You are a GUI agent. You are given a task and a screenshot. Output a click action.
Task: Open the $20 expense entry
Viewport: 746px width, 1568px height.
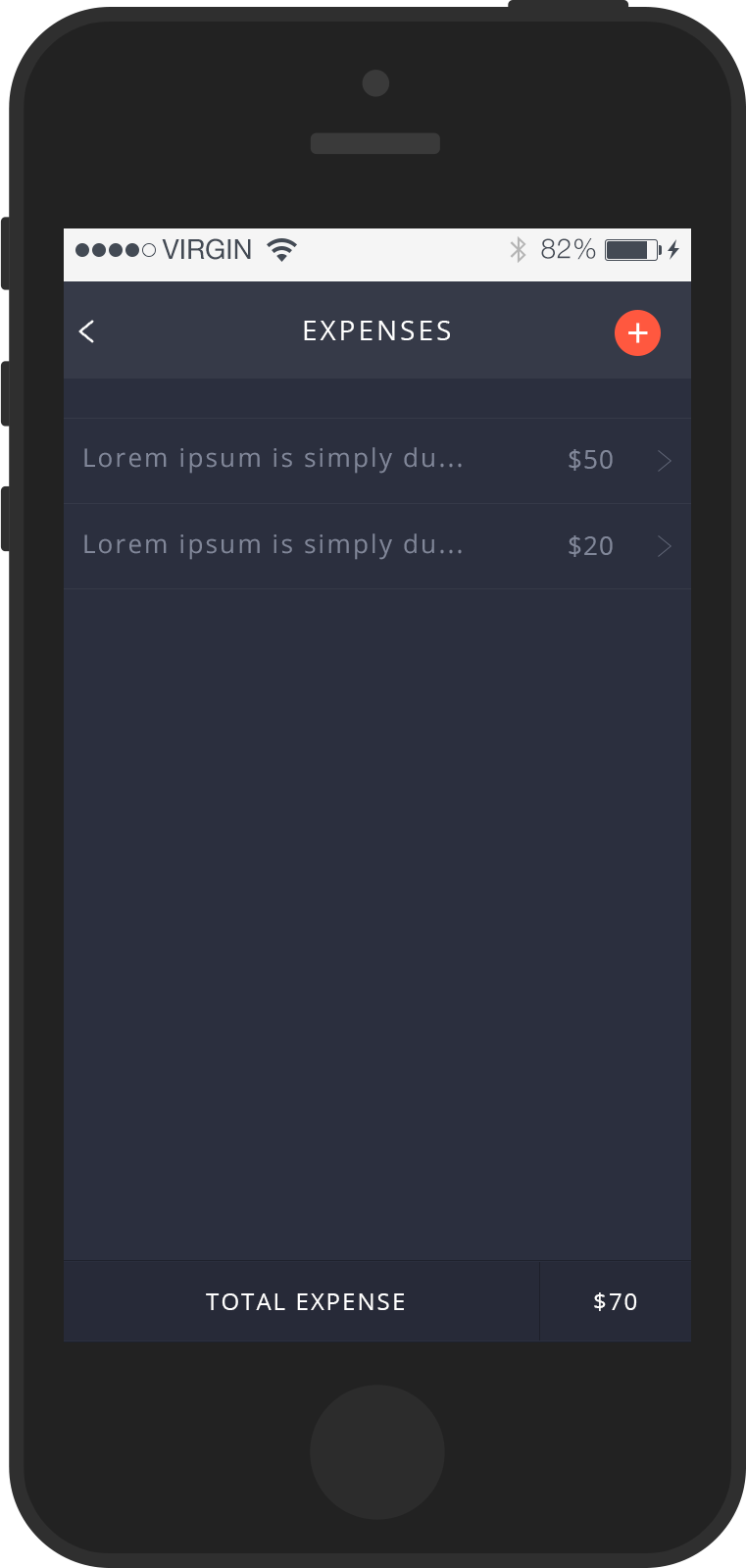tap(376, 546)
